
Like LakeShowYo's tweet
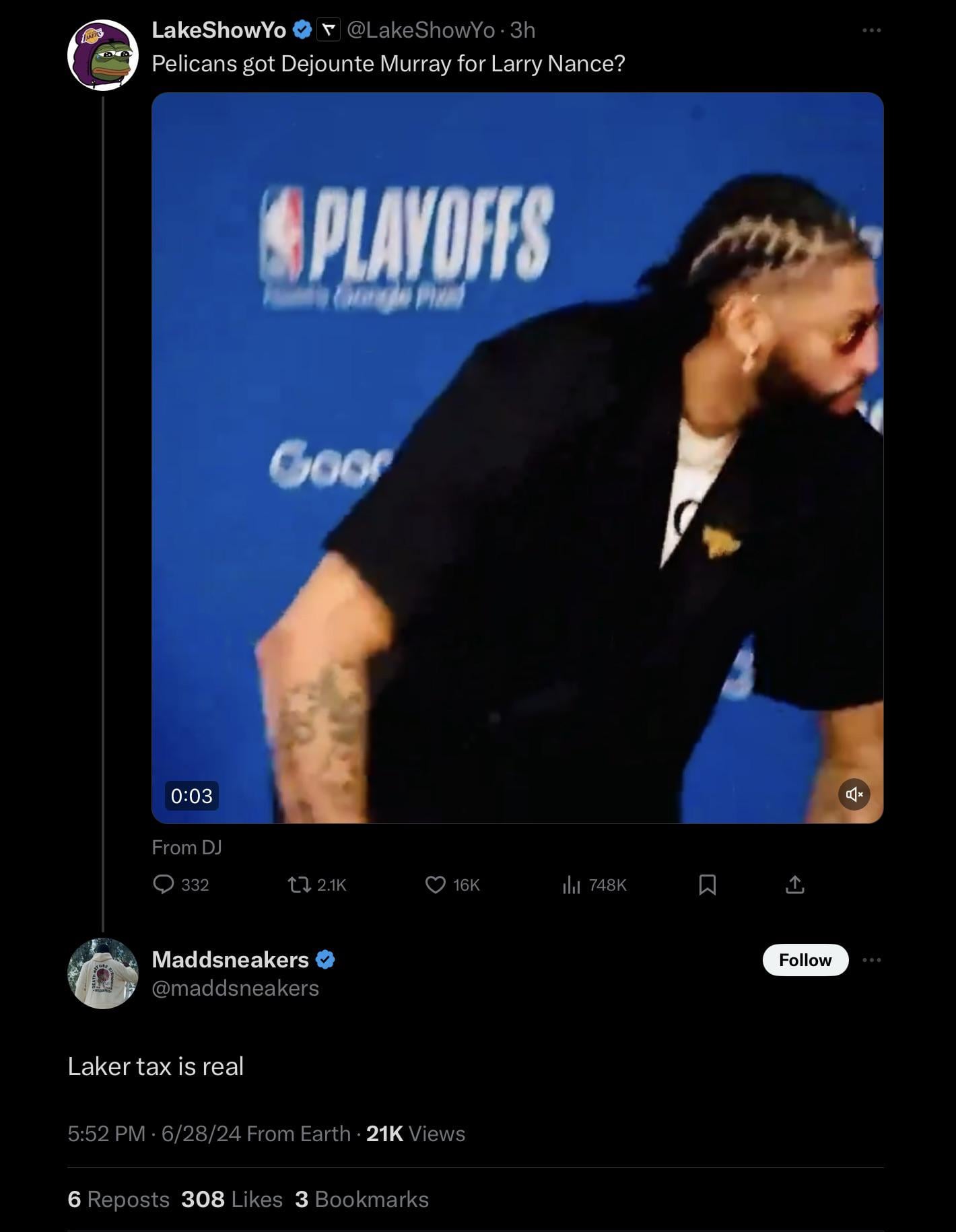point(436,884)
